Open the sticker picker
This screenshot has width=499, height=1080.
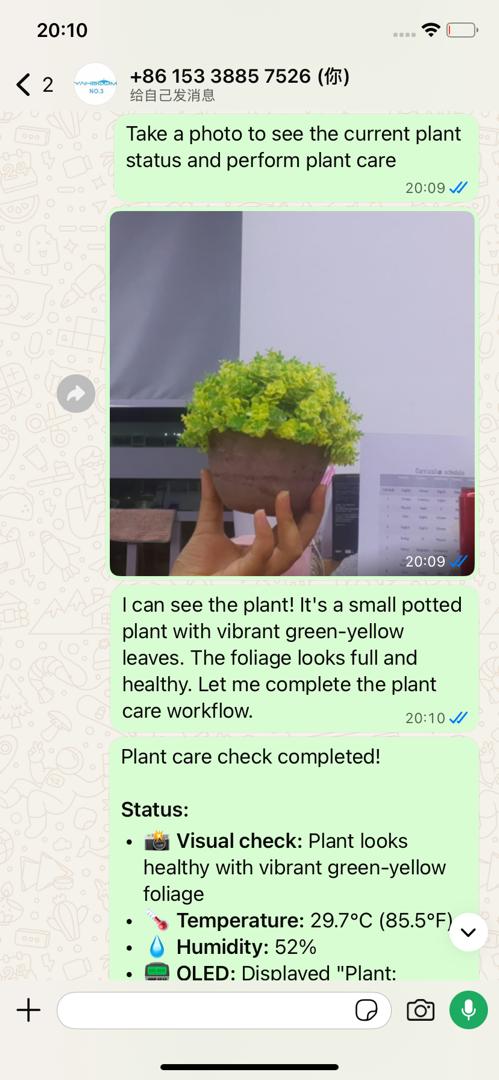pyautogui.click(x=367, y=1010)
